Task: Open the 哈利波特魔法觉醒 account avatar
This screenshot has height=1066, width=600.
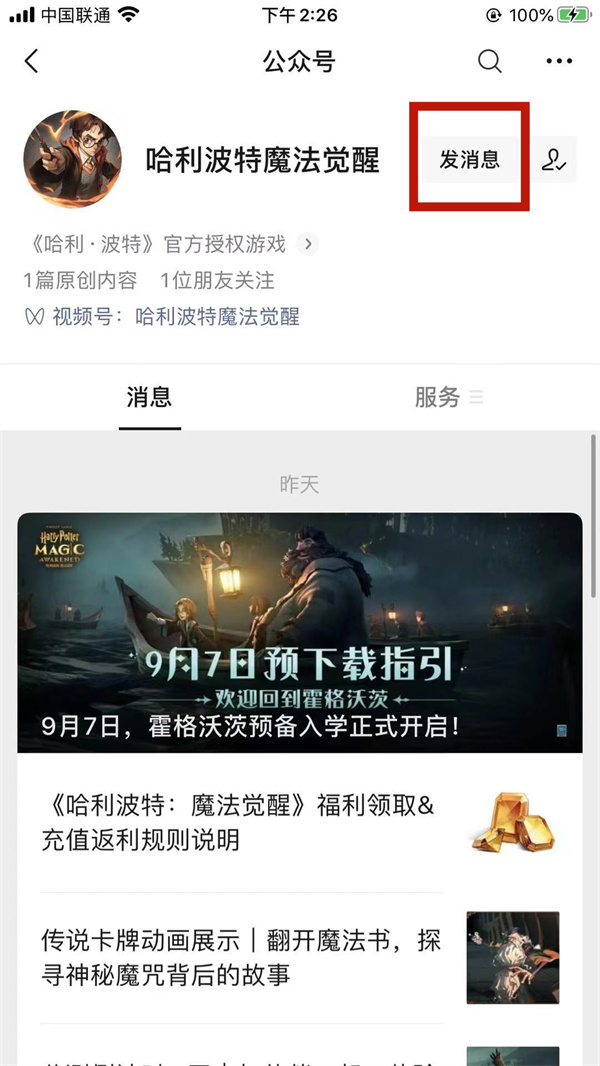Action: (x=73, y=160)
